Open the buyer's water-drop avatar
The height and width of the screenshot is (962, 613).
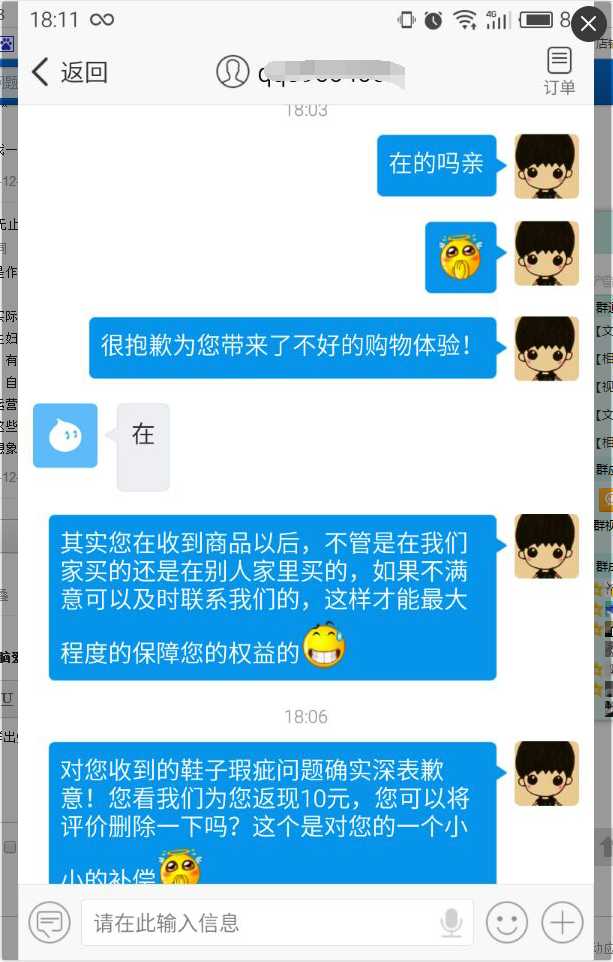click(65, 436)
